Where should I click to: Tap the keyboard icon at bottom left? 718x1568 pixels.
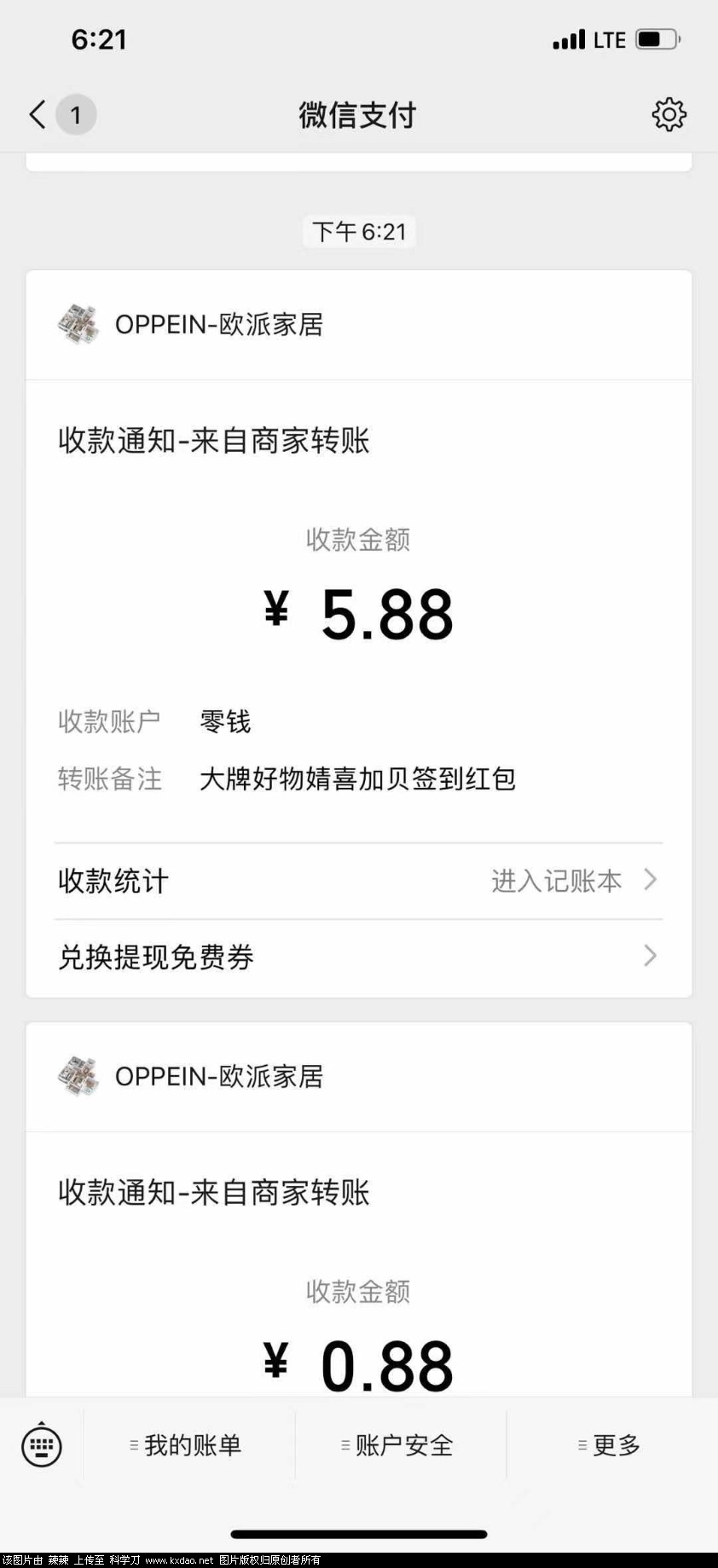point(42,1444)
